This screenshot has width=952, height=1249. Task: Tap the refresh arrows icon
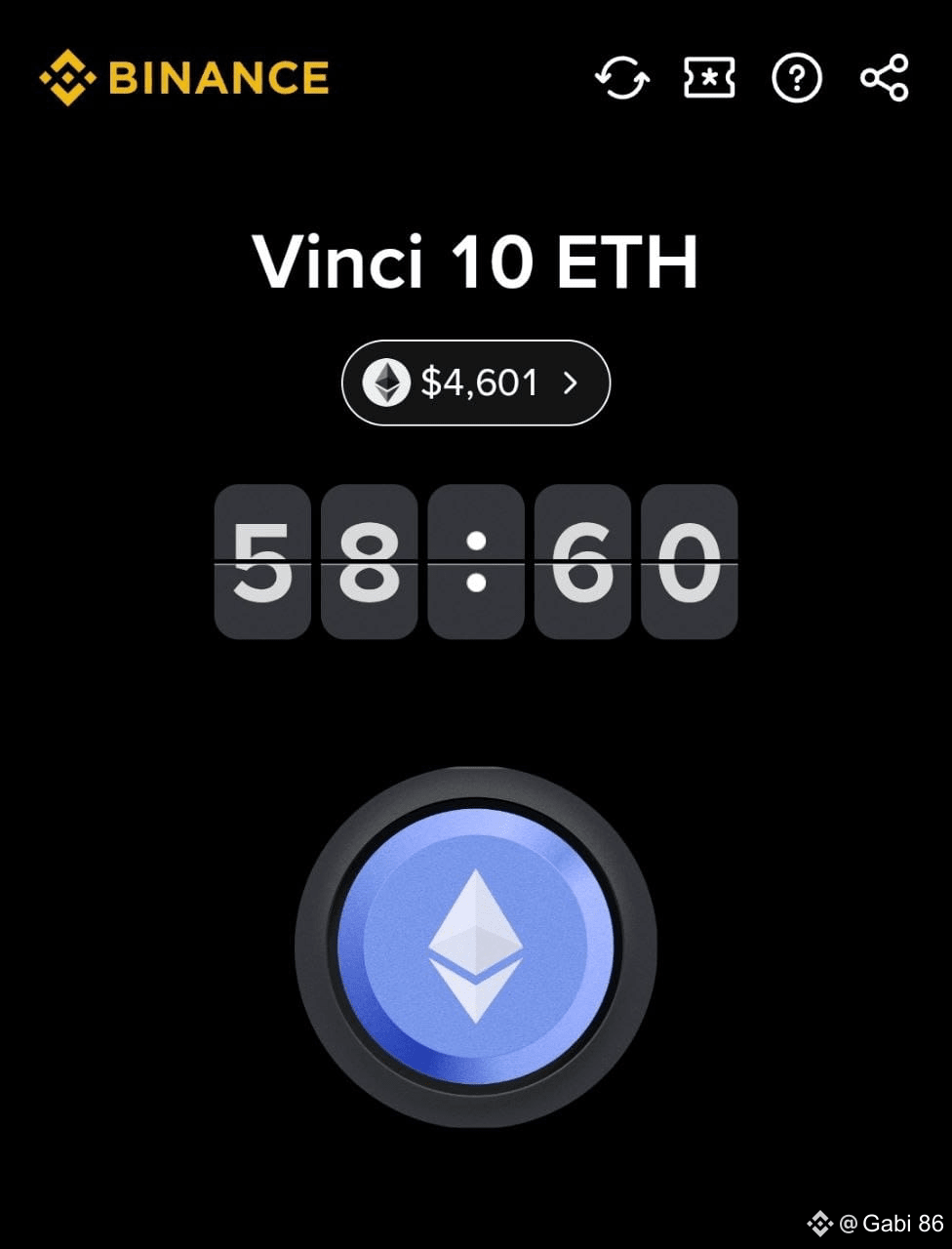point(622,78)
